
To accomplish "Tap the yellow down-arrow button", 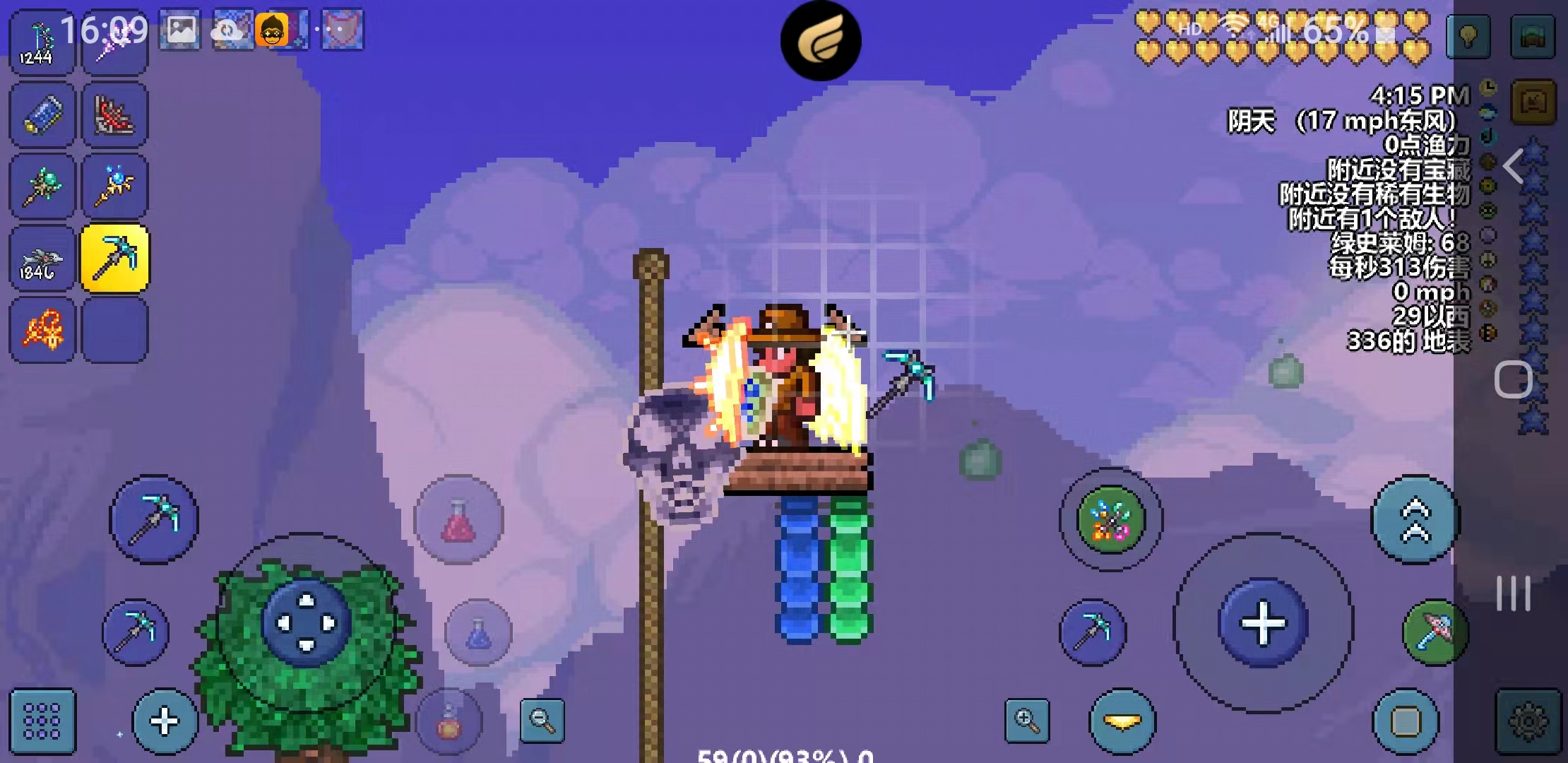I will 1122,722.
